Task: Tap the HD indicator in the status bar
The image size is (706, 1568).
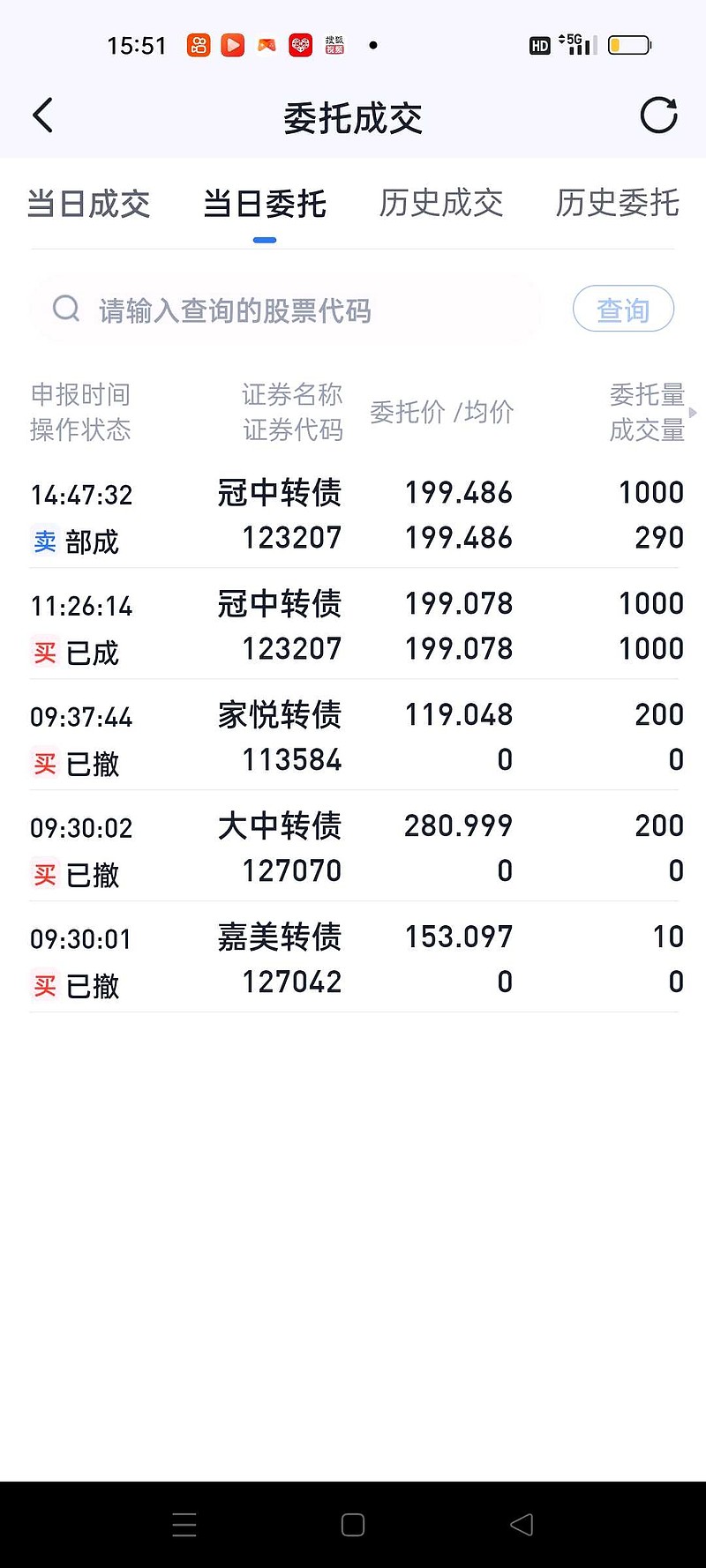Action: pos(538,45)
